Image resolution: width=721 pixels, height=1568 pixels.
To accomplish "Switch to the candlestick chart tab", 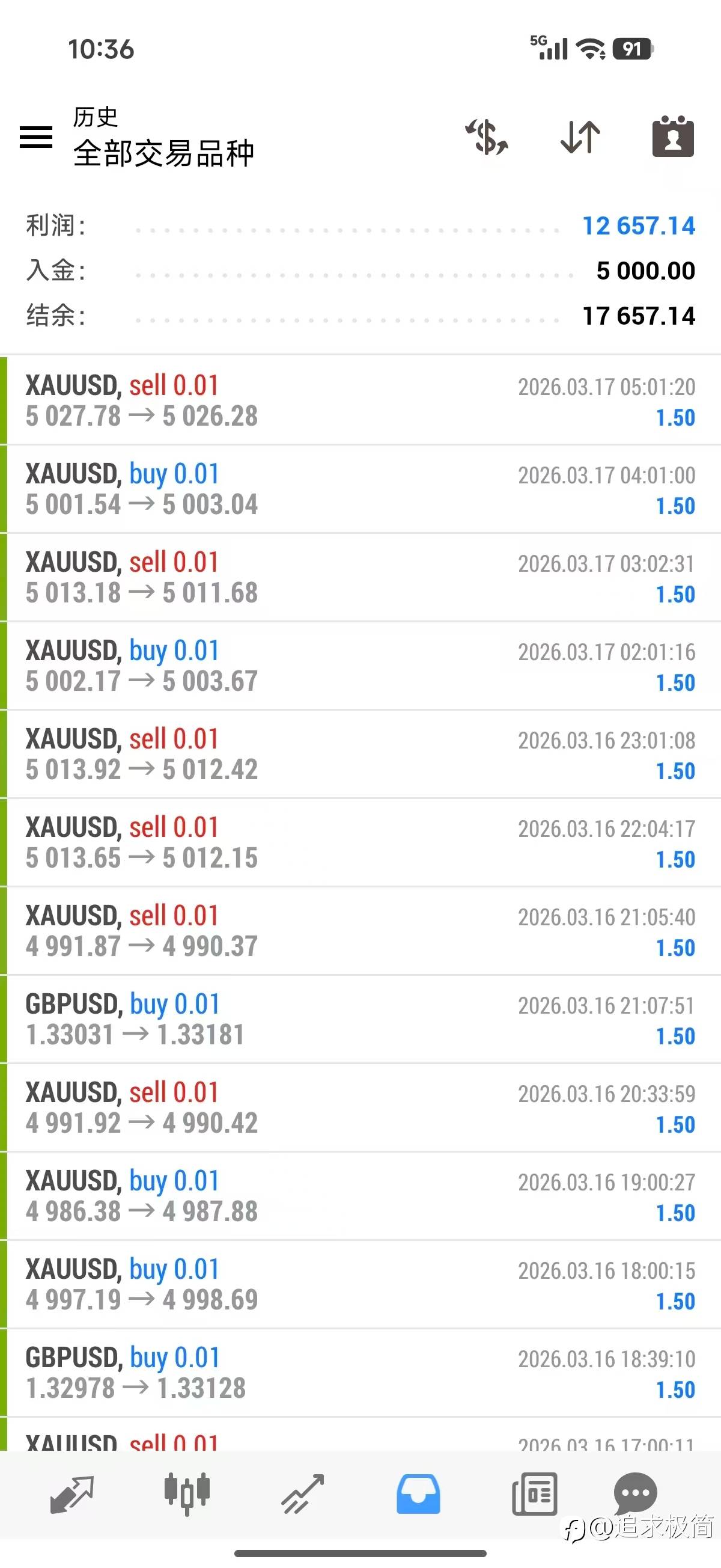I will click(187, 1494).
